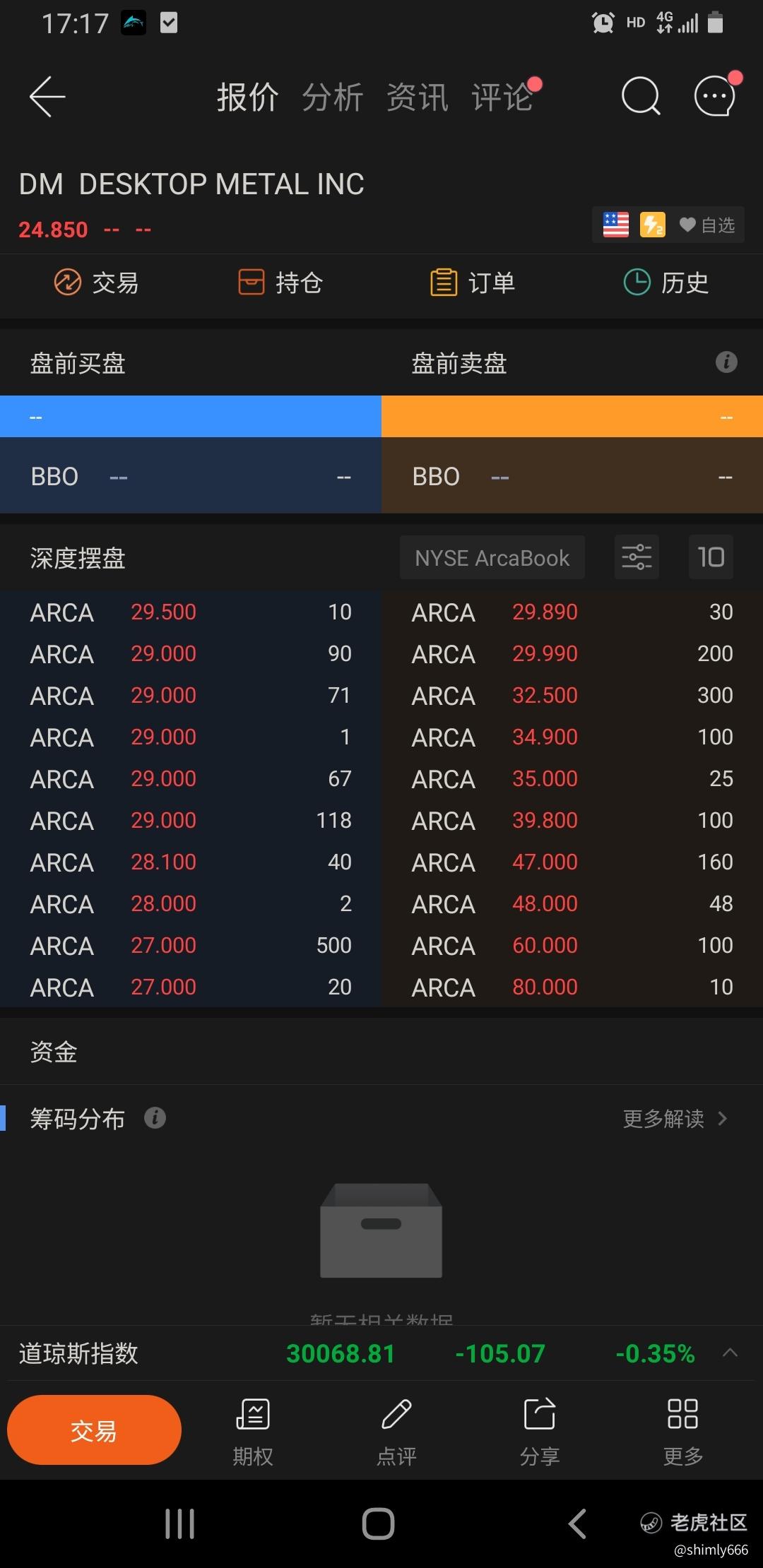The width and height of the screenshot is (763, 1568).
Task: Open the NYSE ArcaBook selector
Action: 492,558
